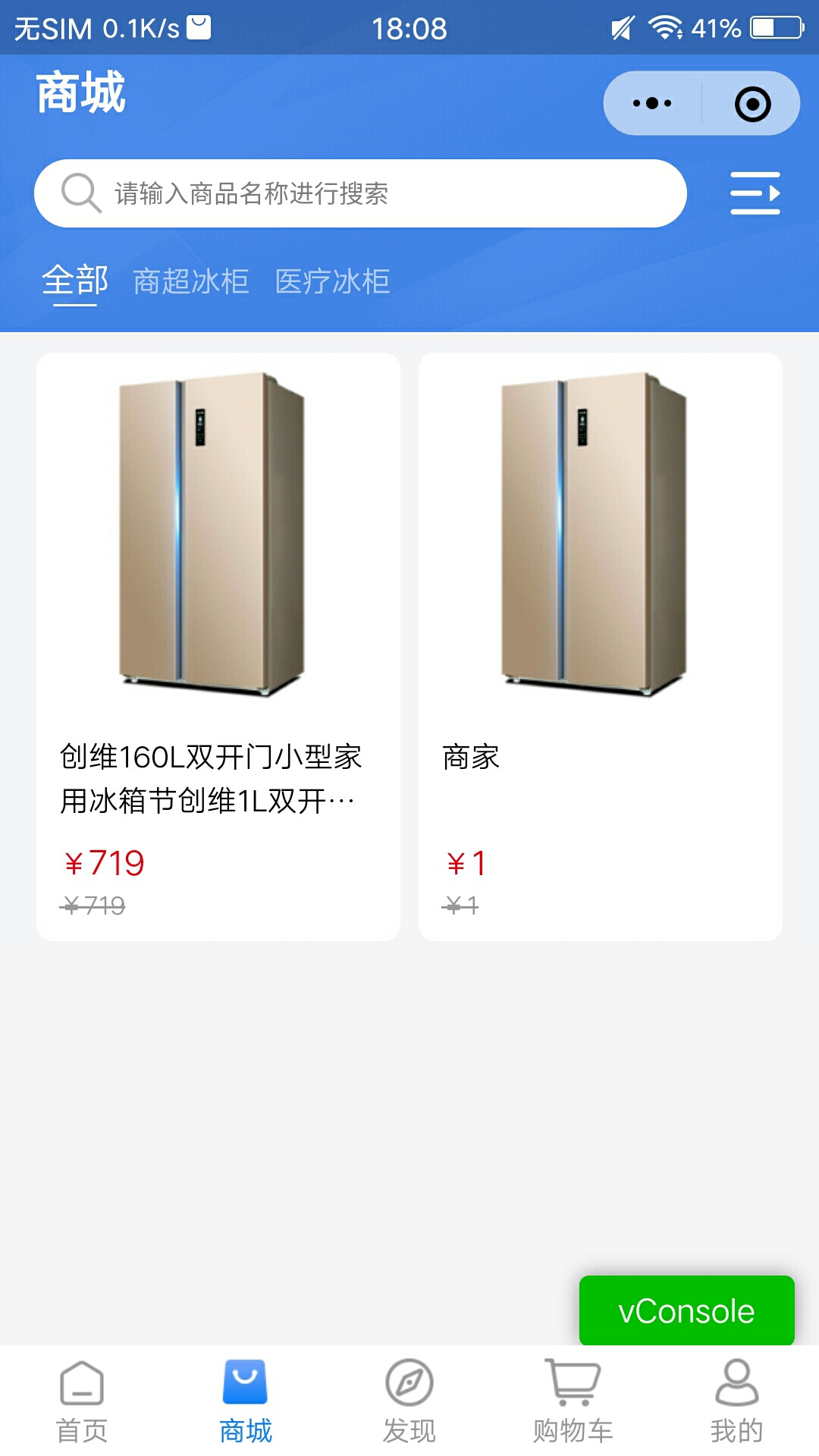Tap the product name search field

pos(360,193)
